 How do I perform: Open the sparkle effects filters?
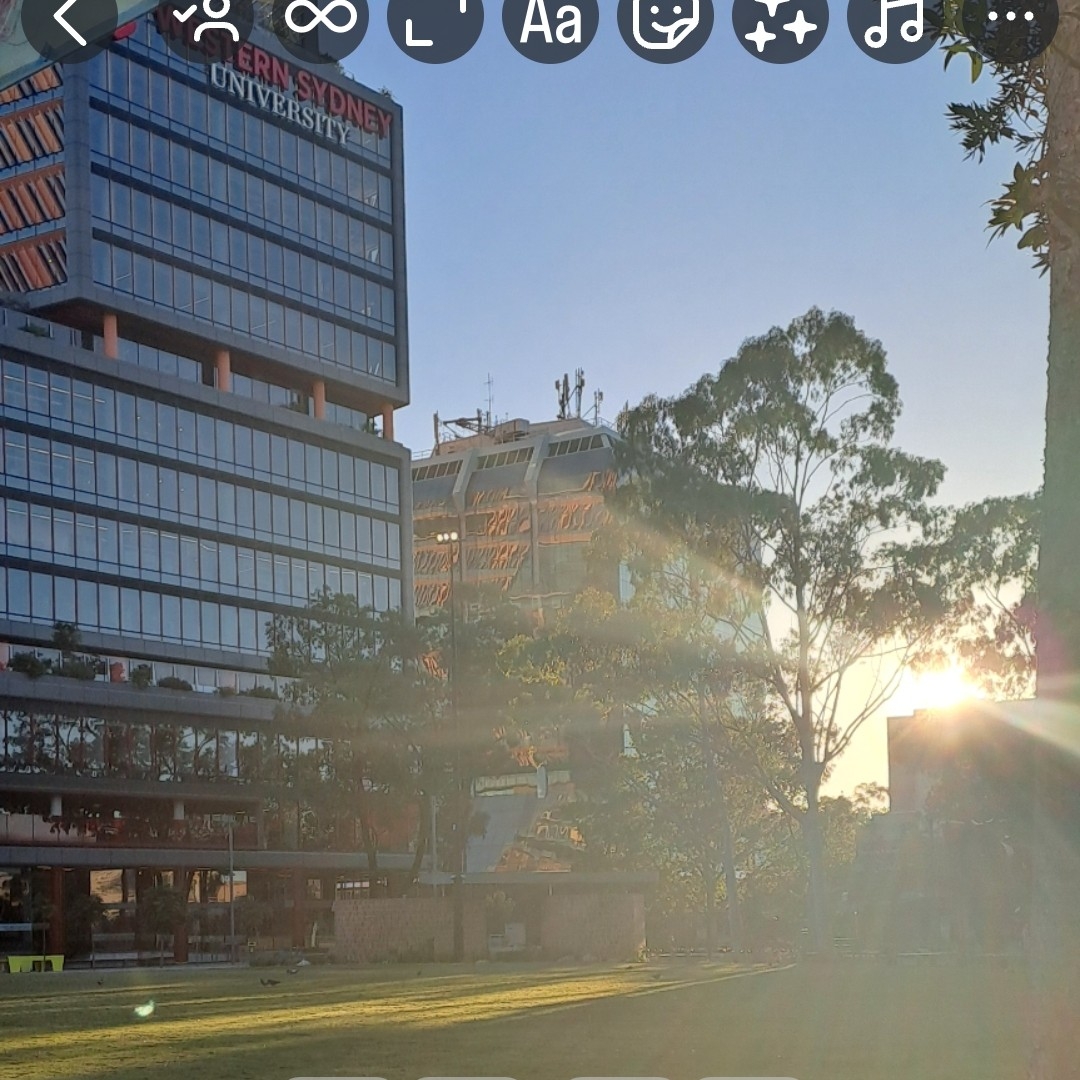[x=780, y=20]
